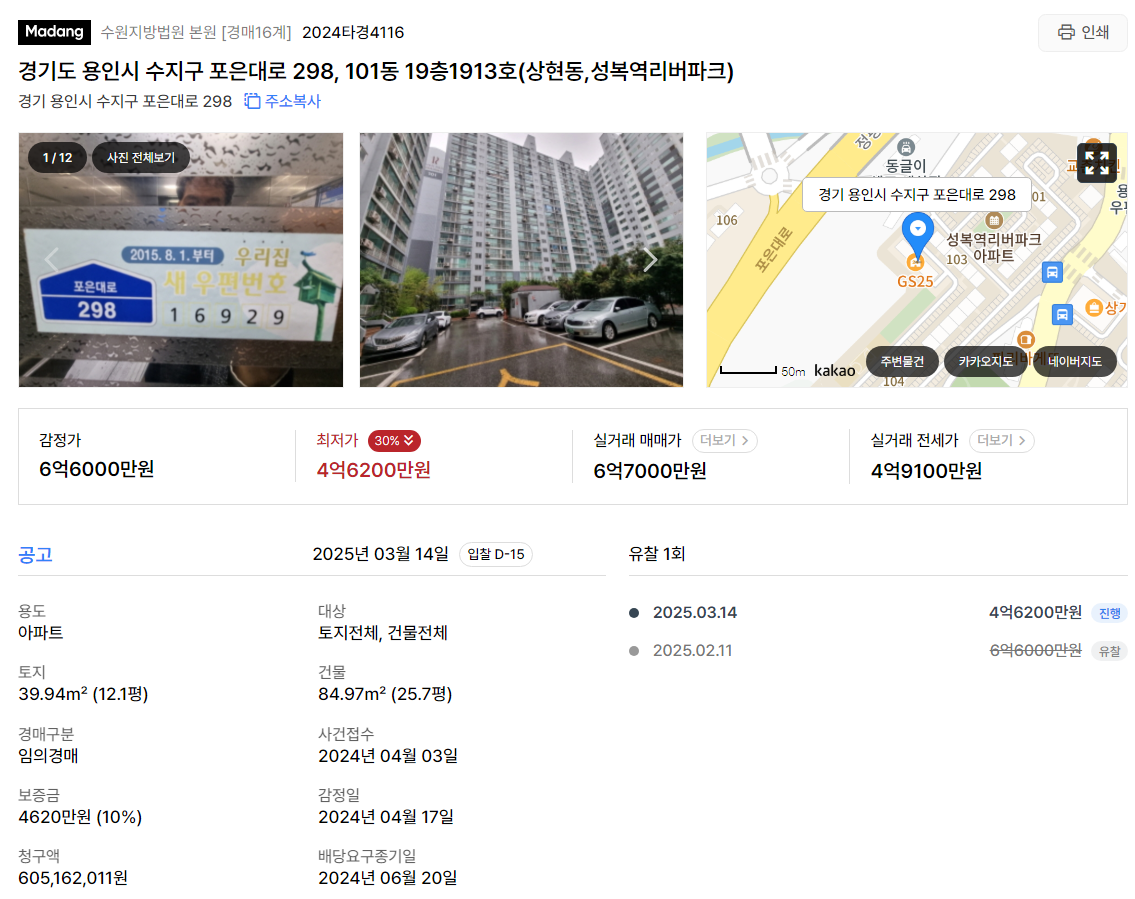
Task: Tap 더보기 next to 실거래 매매가
Action: 724,440
